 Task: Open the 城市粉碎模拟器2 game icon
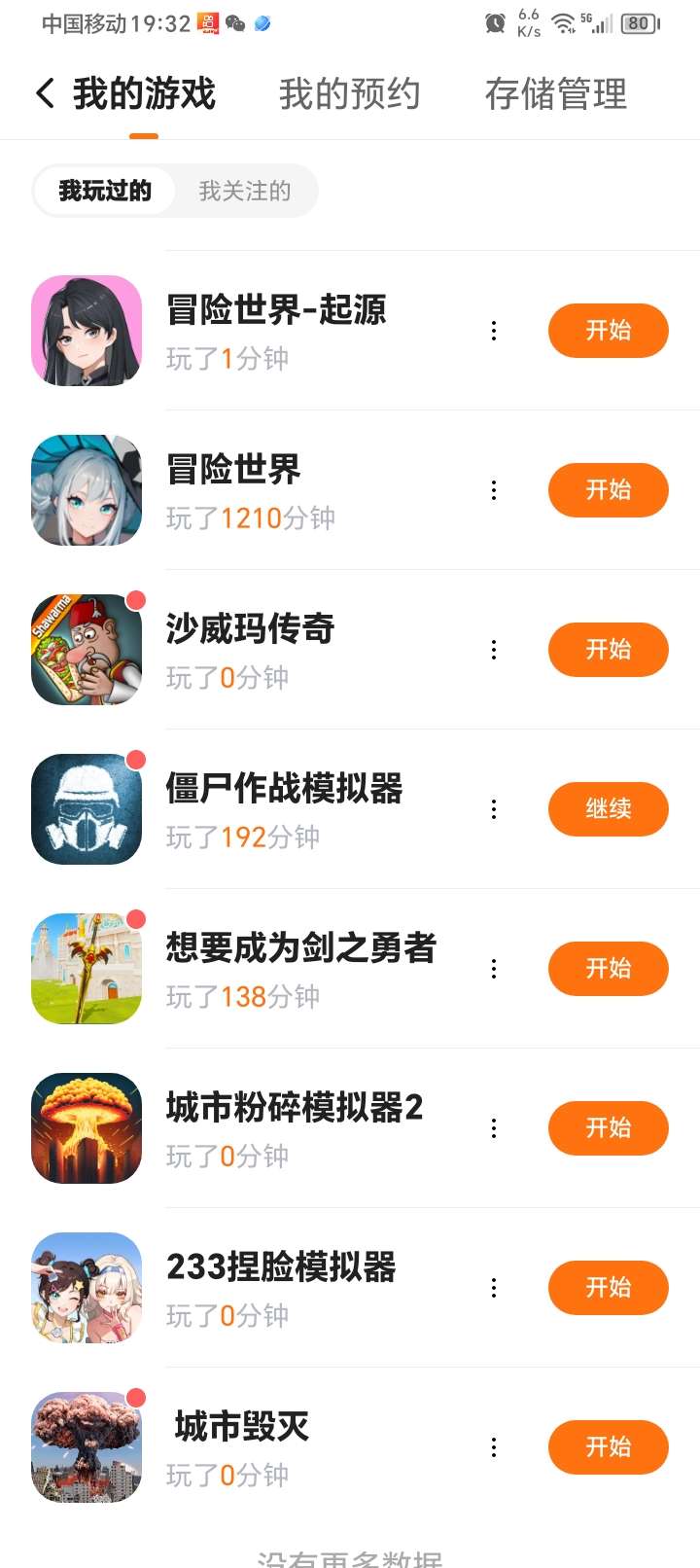(87, 1128)
